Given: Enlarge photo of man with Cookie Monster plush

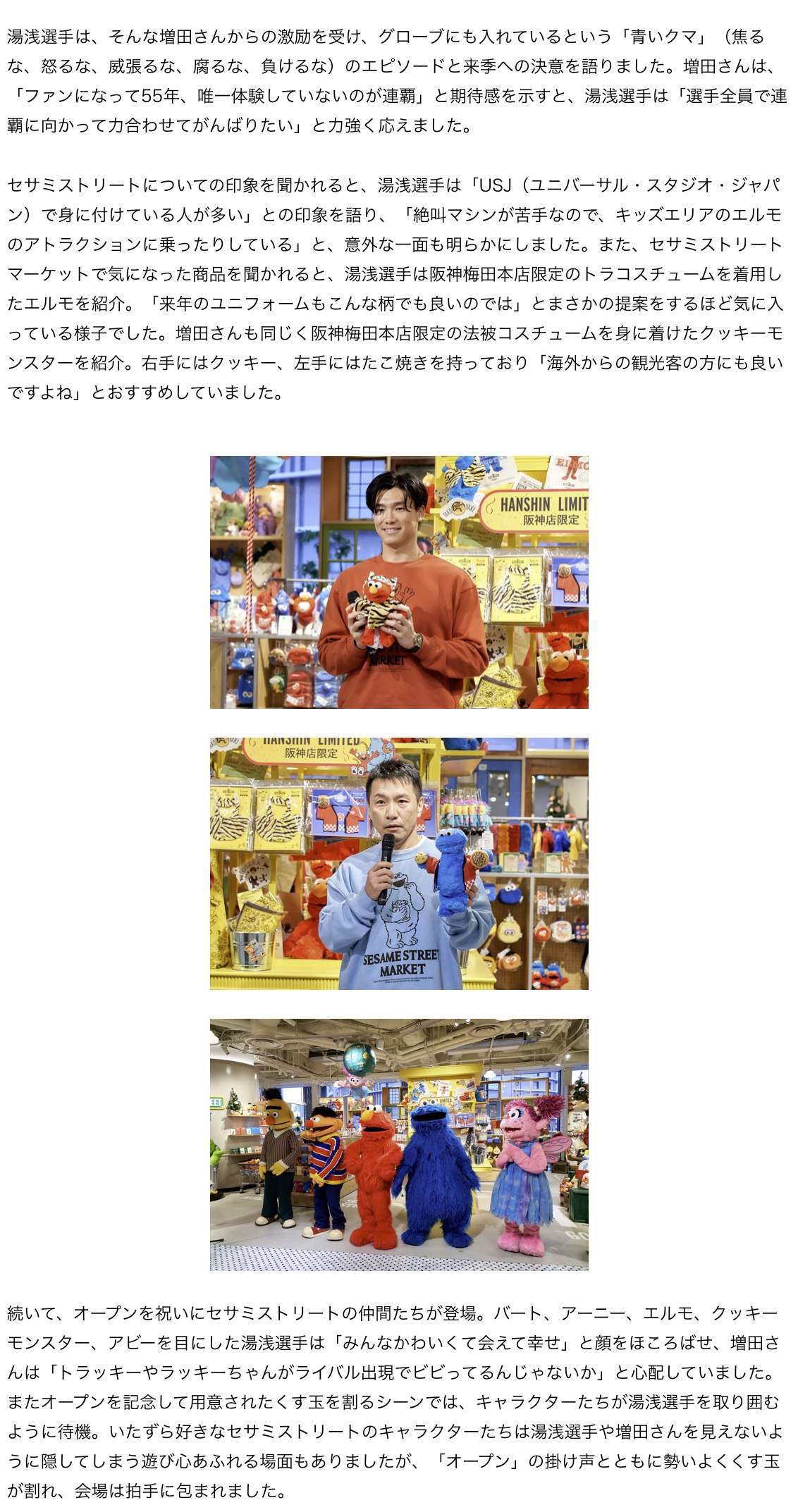Looking at the screenshot, I should pyautogui.click(x=399, y=863).
